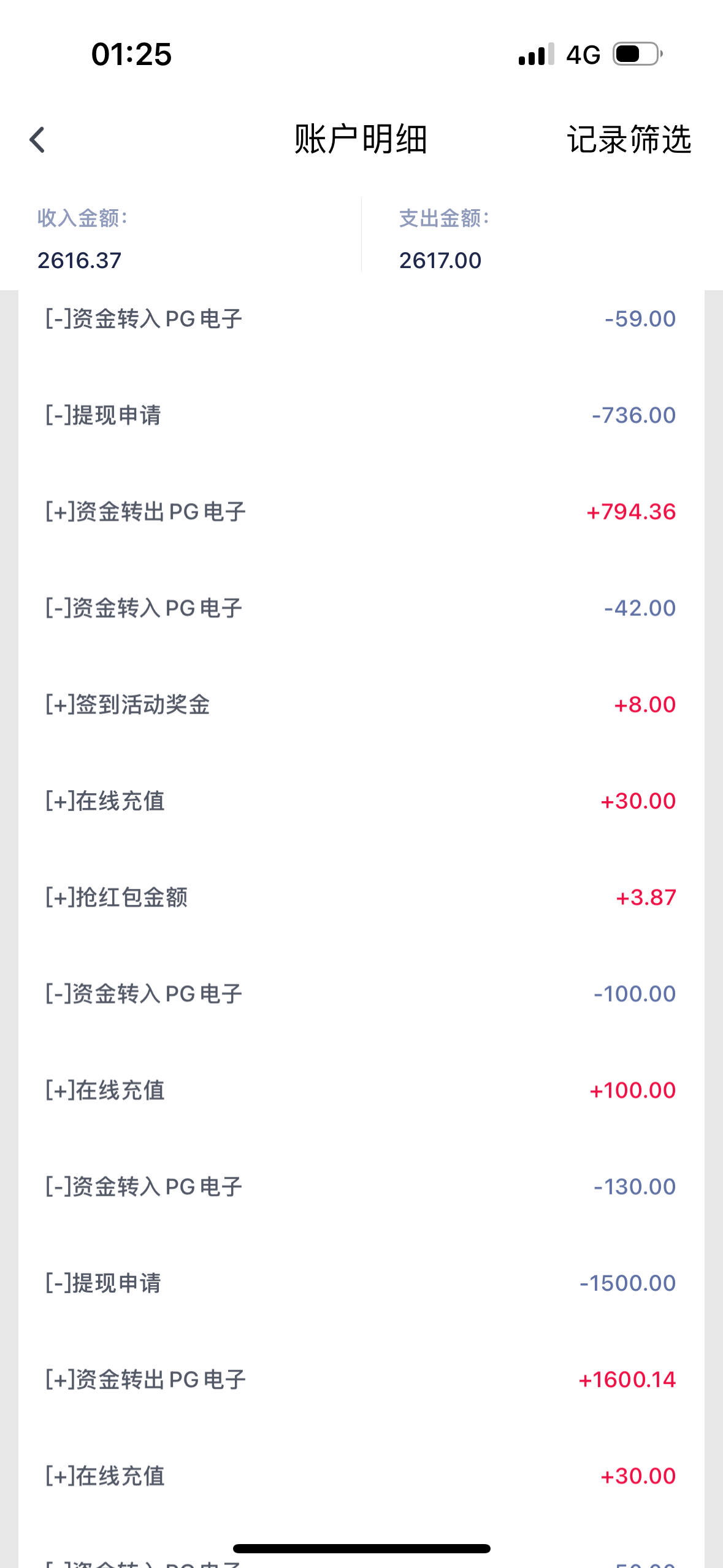Select the 支出金额 expense summary

(440, 239)
